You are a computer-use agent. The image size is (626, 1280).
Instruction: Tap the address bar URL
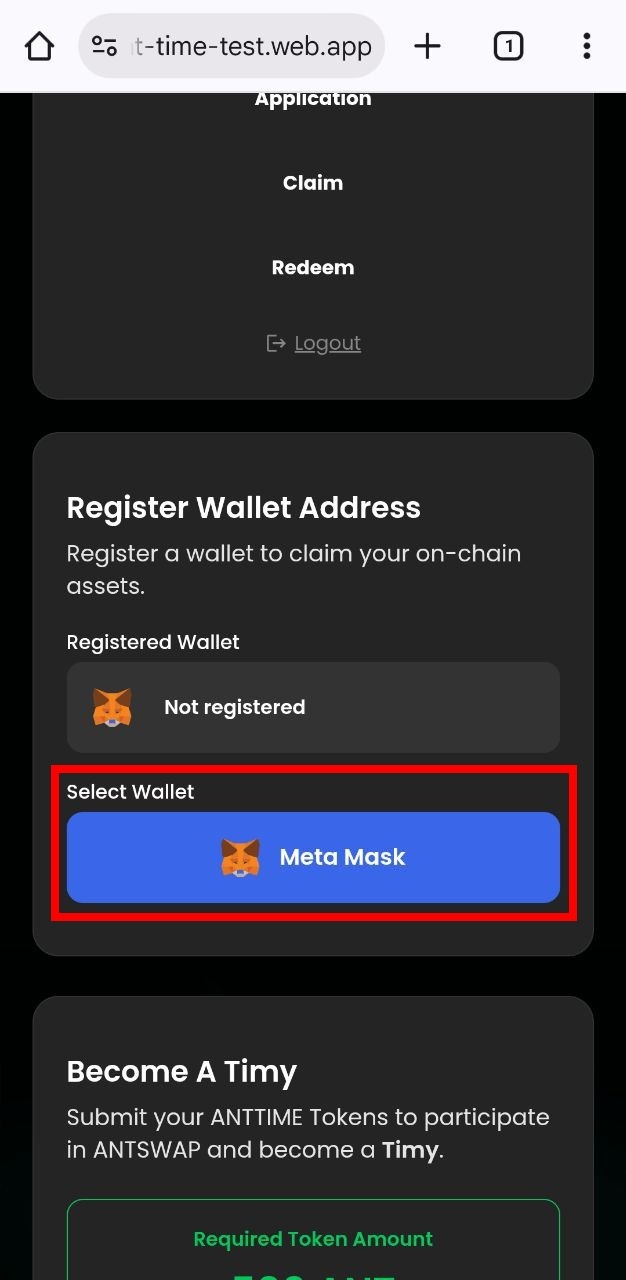click(250, 46)
